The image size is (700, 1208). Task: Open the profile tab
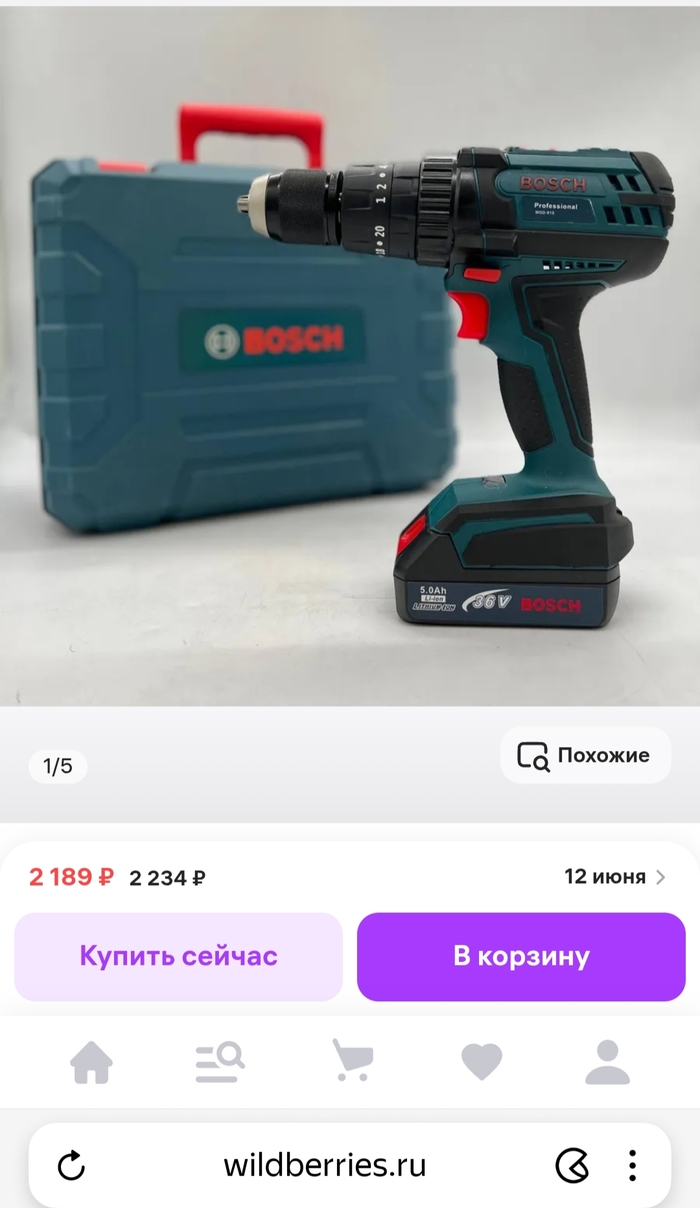click(607, 1062)
